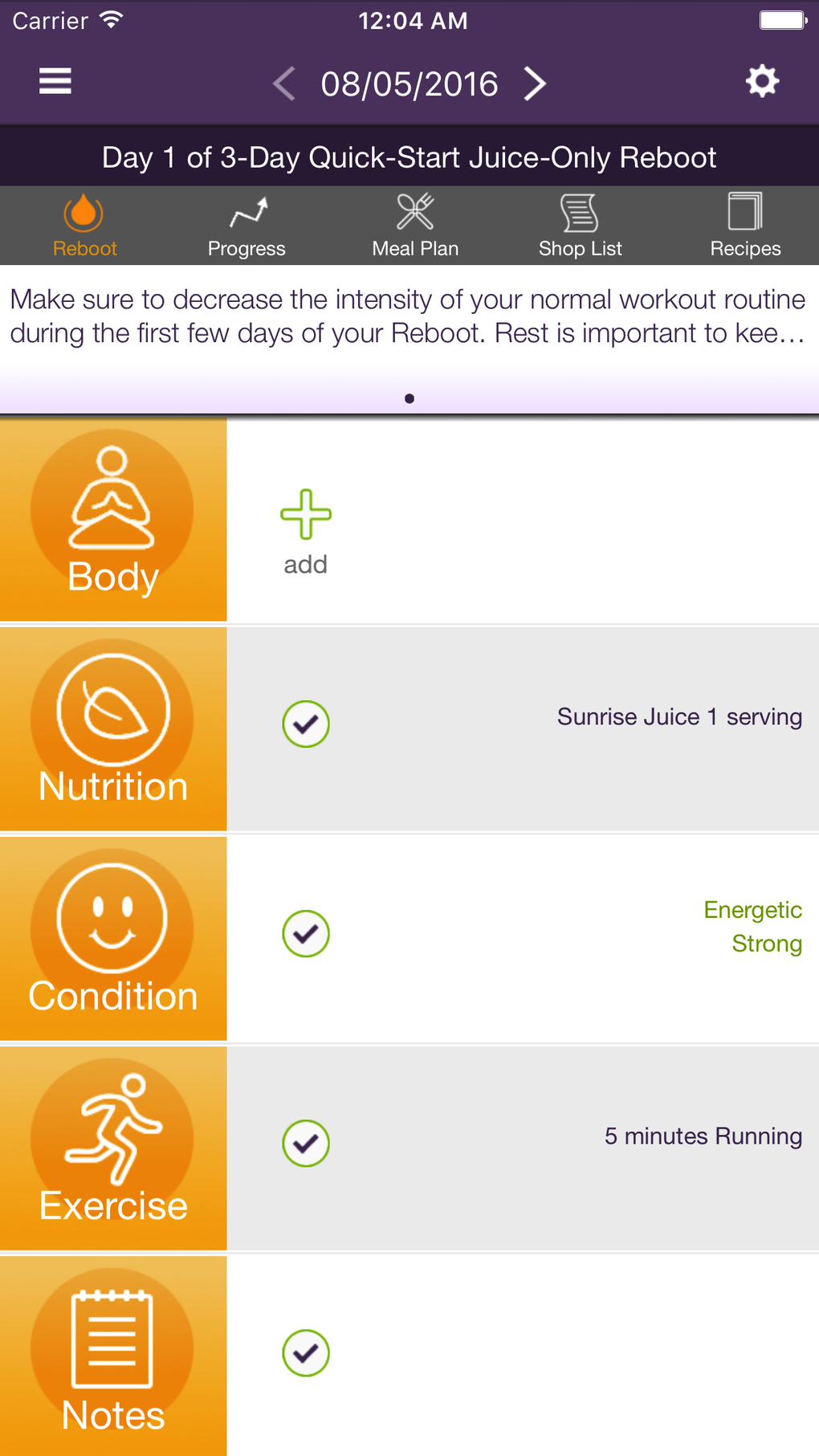819x1456 pixels.
Task: Switch to the Progress tab
Action: point(247,226)
